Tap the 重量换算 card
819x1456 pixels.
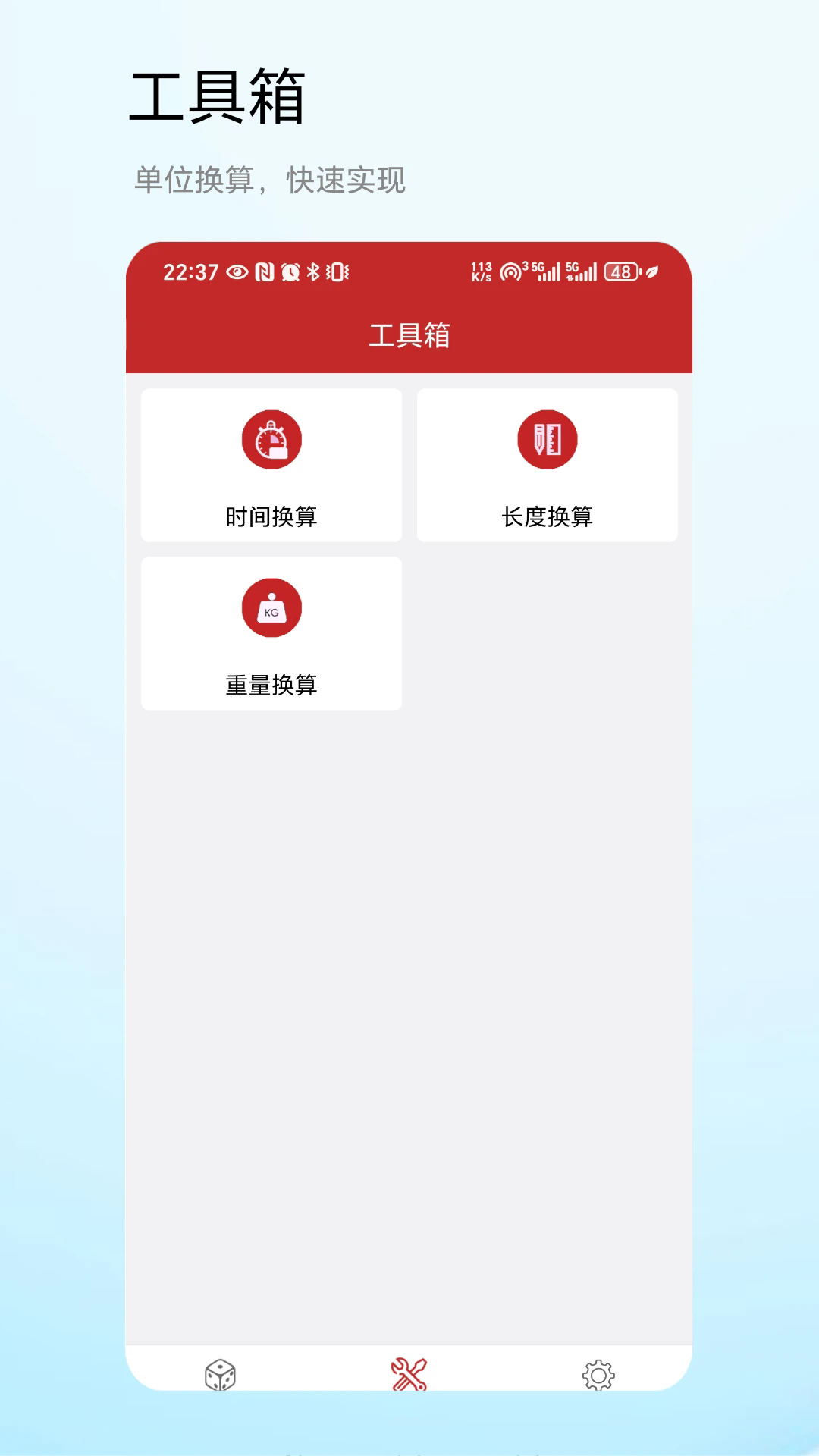pyautogui.click(x=271, y=633)
